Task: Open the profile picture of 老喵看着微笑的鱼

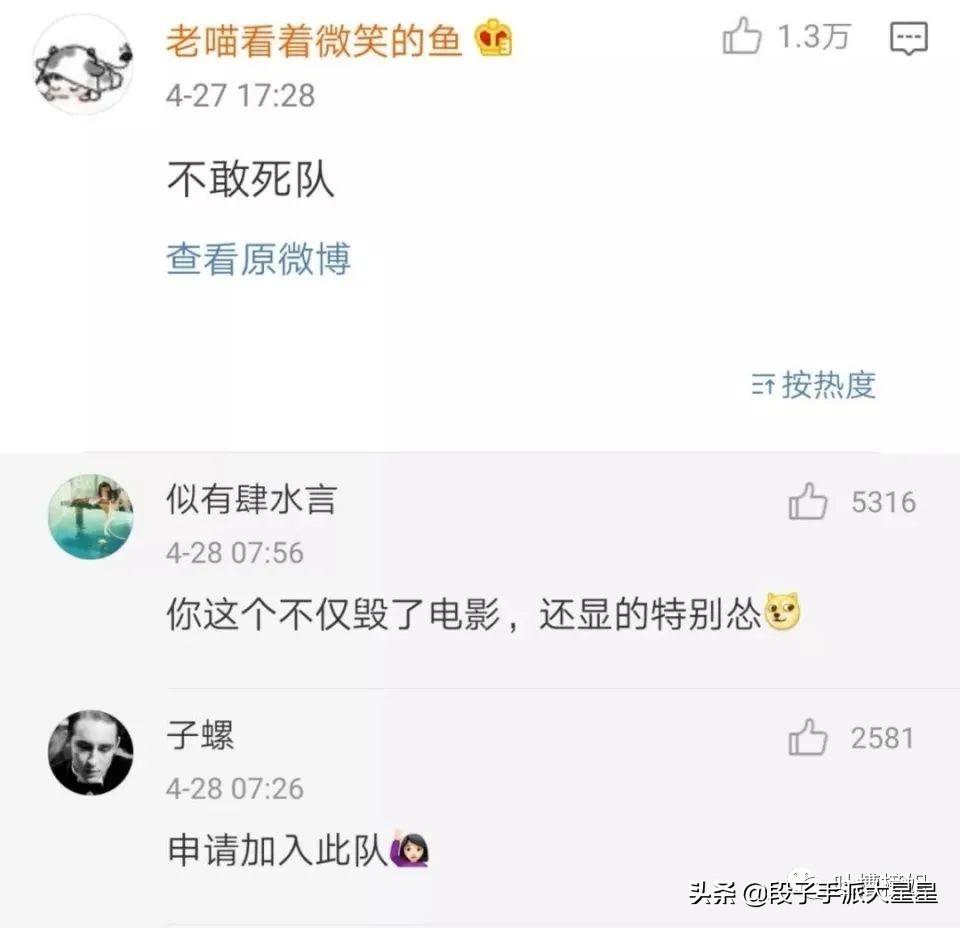Action: click(82, 65)
